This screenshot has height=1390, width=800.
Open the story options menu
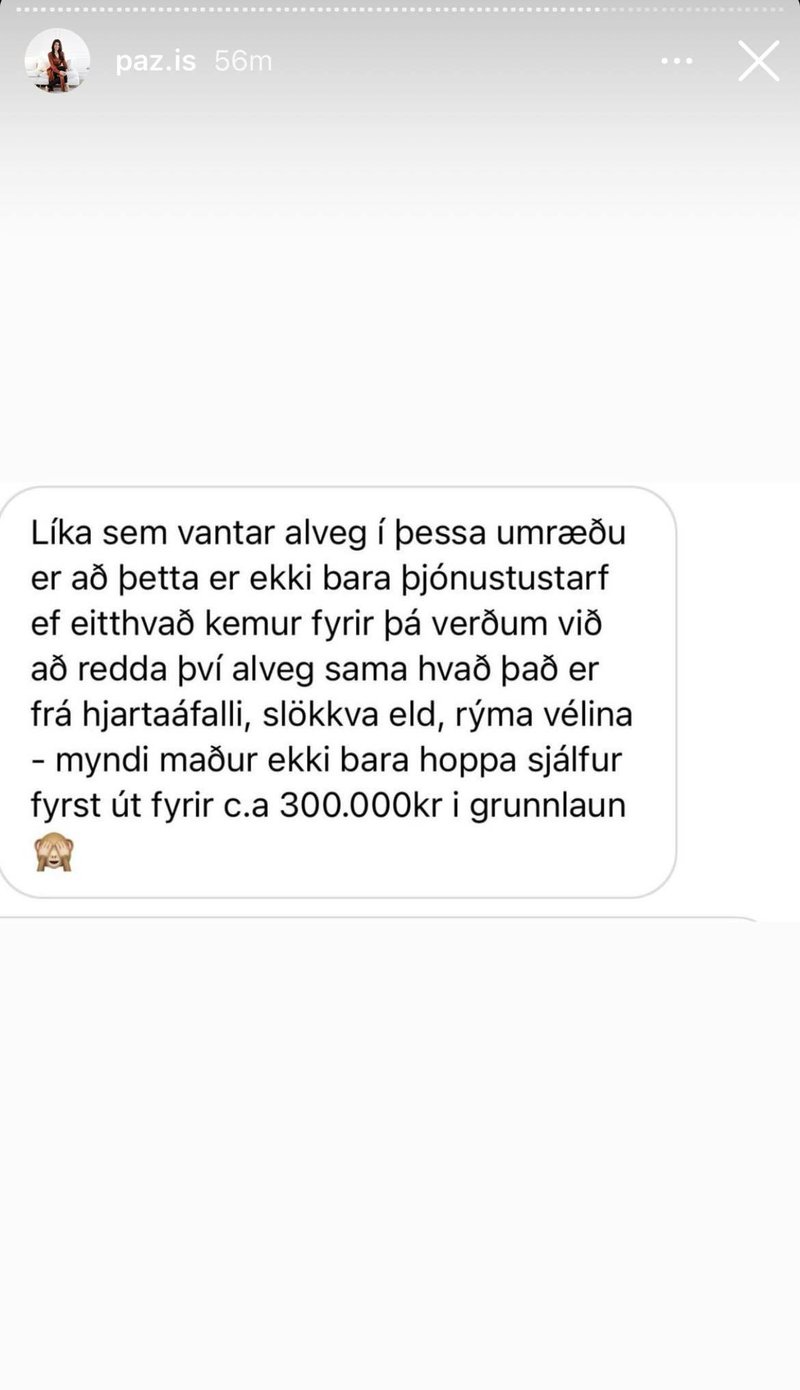[677, 61]
